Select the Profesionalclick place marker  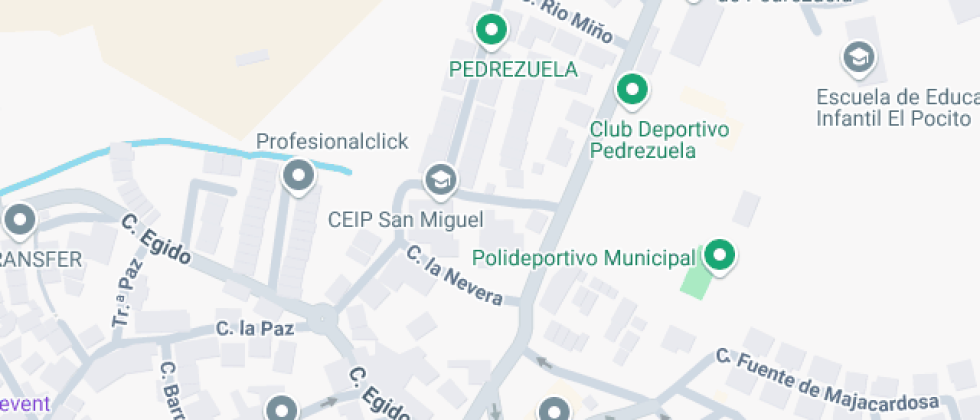coord(298,179)
